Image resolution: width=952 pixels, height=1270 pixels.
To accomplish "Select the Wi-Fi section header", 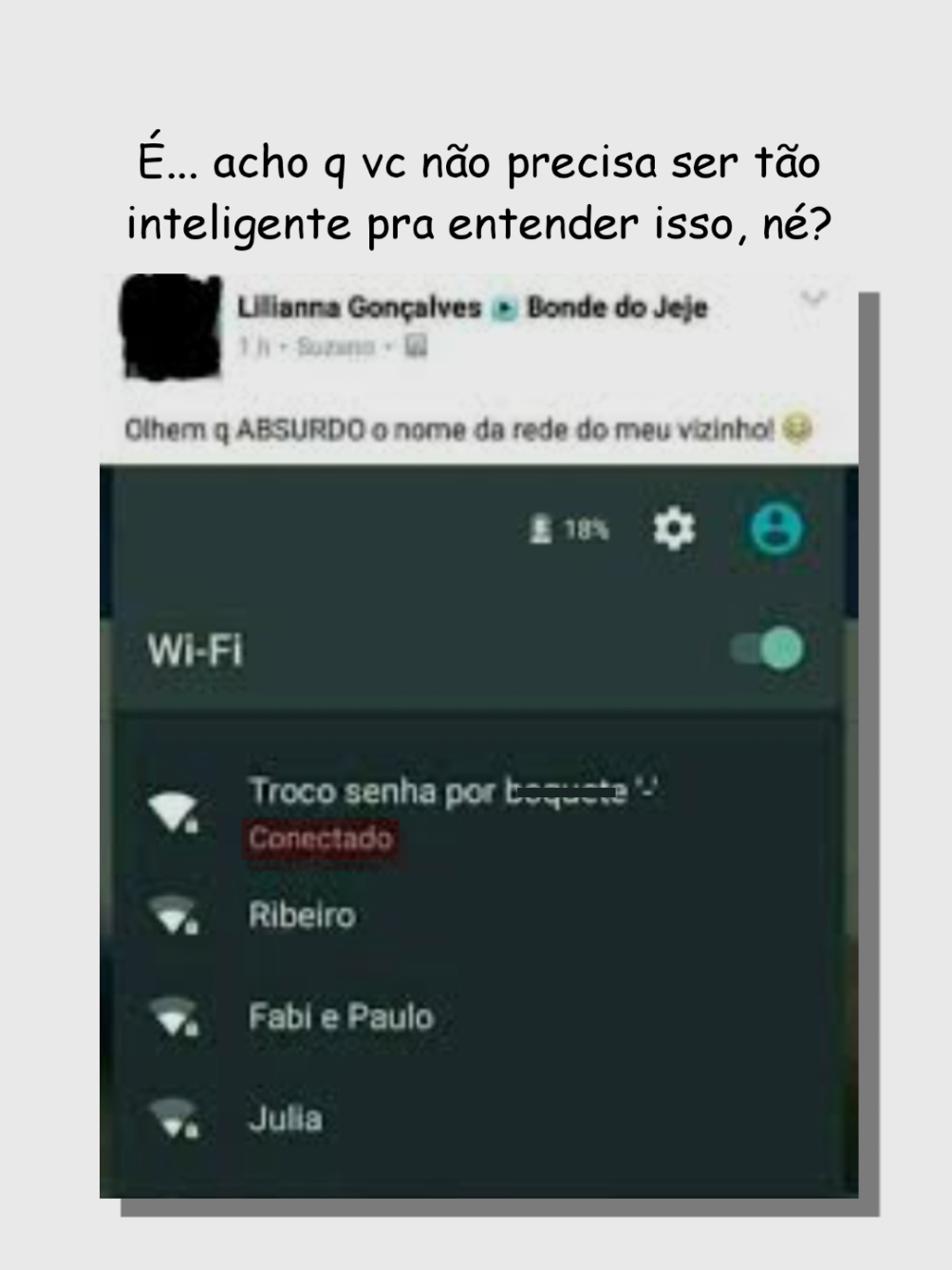I will point(195,648).
